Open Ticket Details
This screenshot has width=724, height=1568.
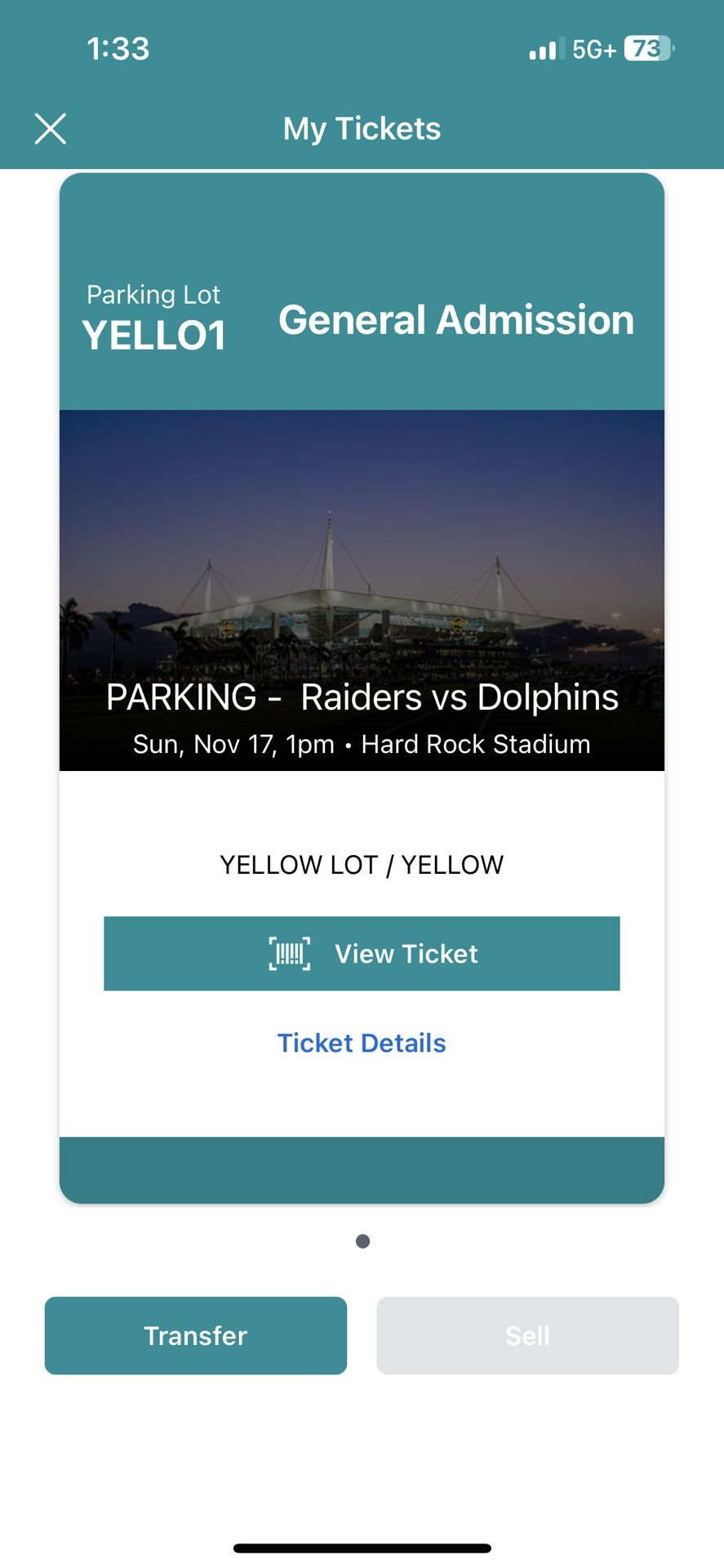pos(362,1043)
